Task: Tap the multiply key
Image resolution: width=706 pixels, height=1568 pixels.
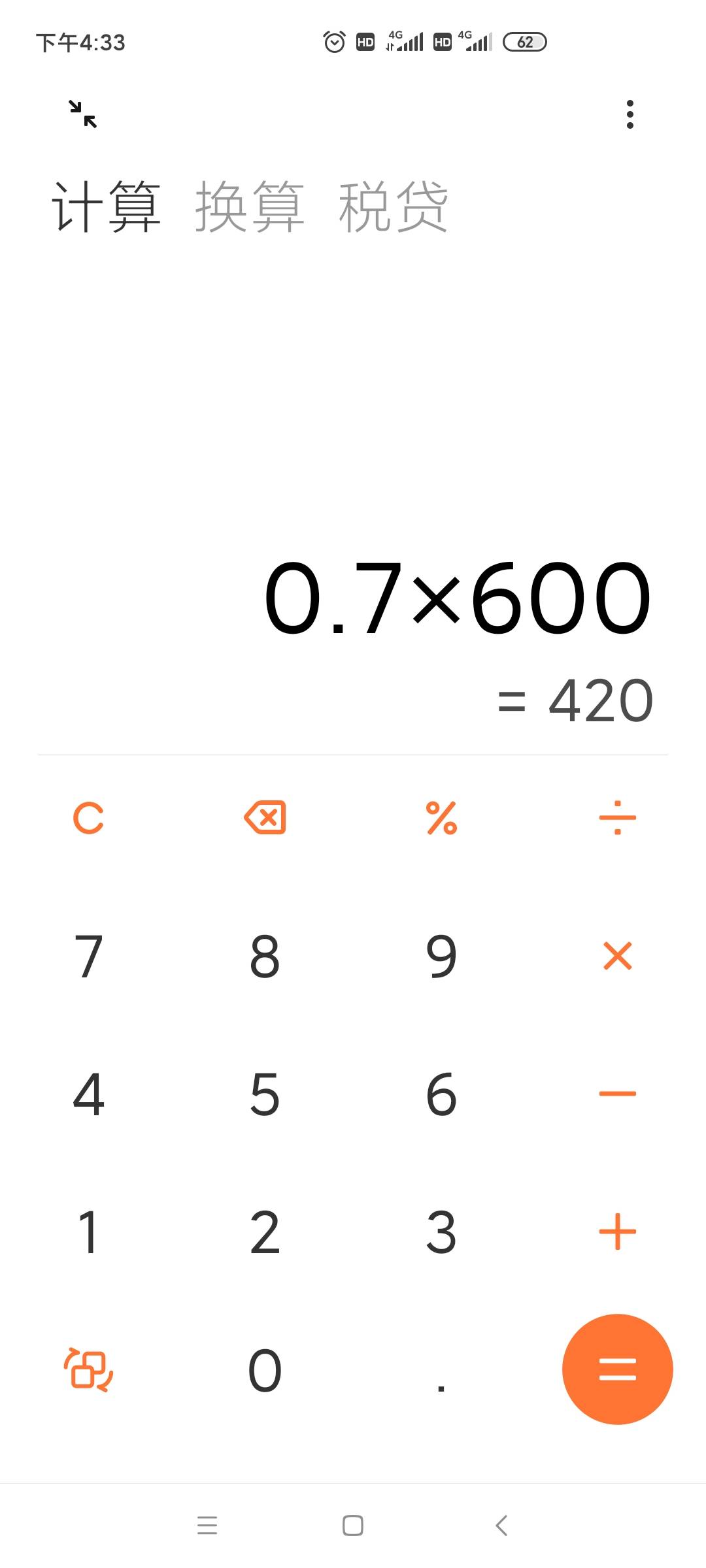Action: tap(618, 956)
